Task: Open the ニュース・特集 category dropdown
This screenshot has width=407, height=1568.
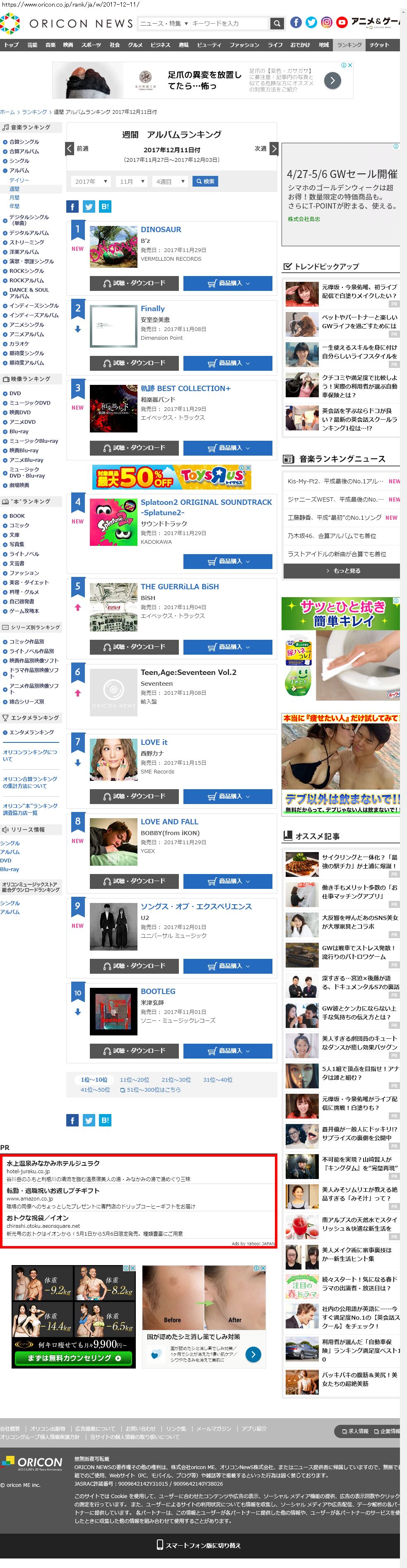Action: point(163,23)
